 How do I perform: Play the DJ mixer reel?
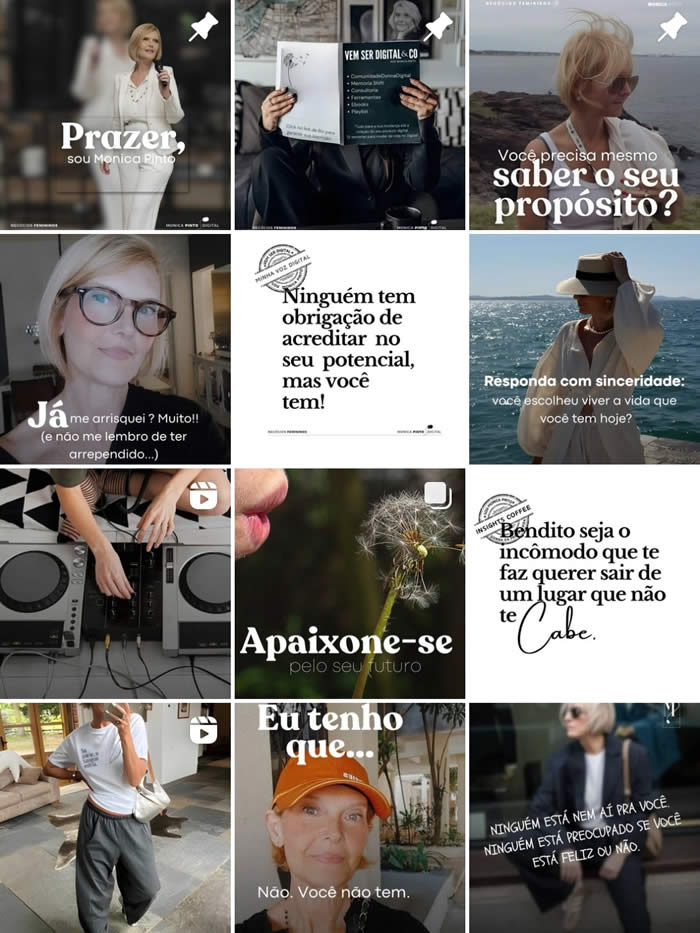click(115, 583)
